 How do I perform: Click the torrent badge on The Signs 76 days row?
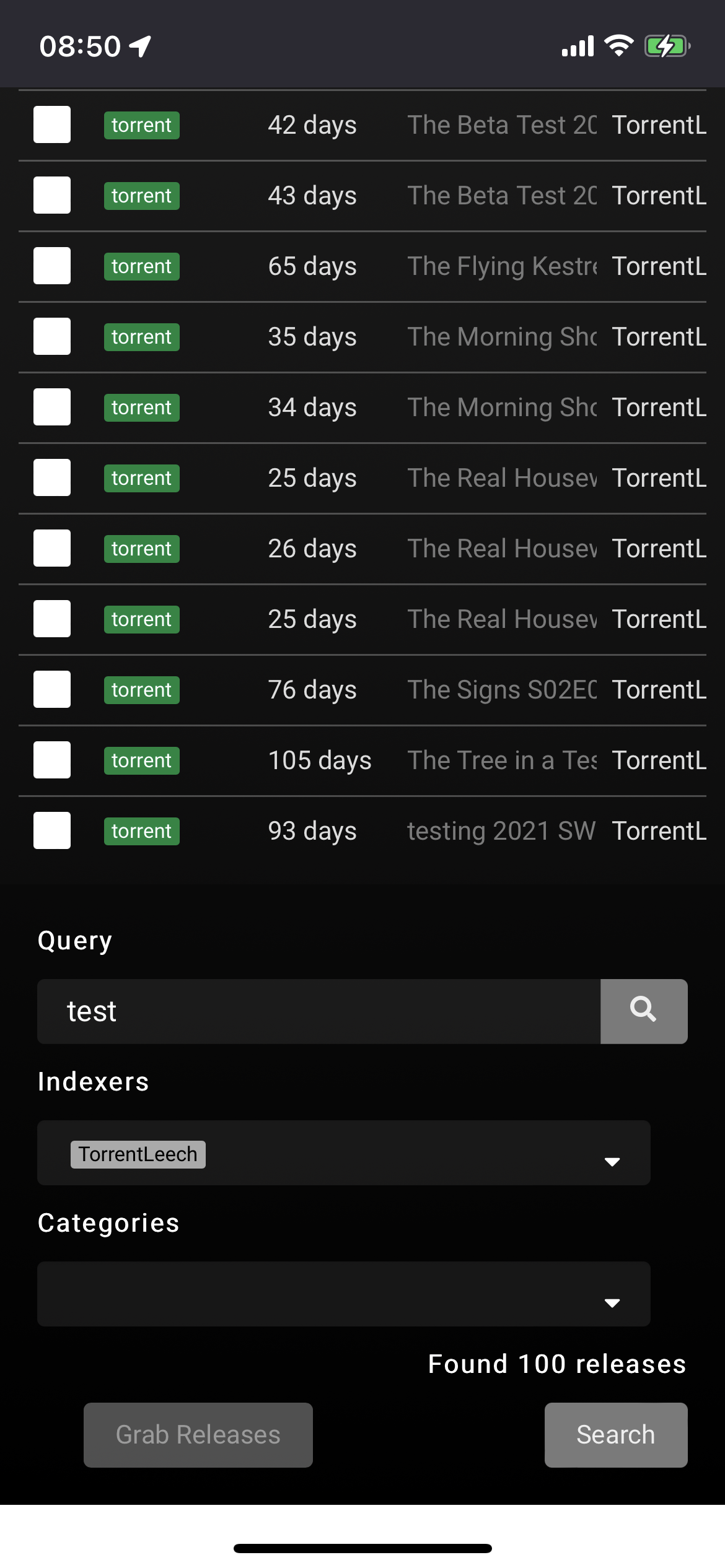141,689
